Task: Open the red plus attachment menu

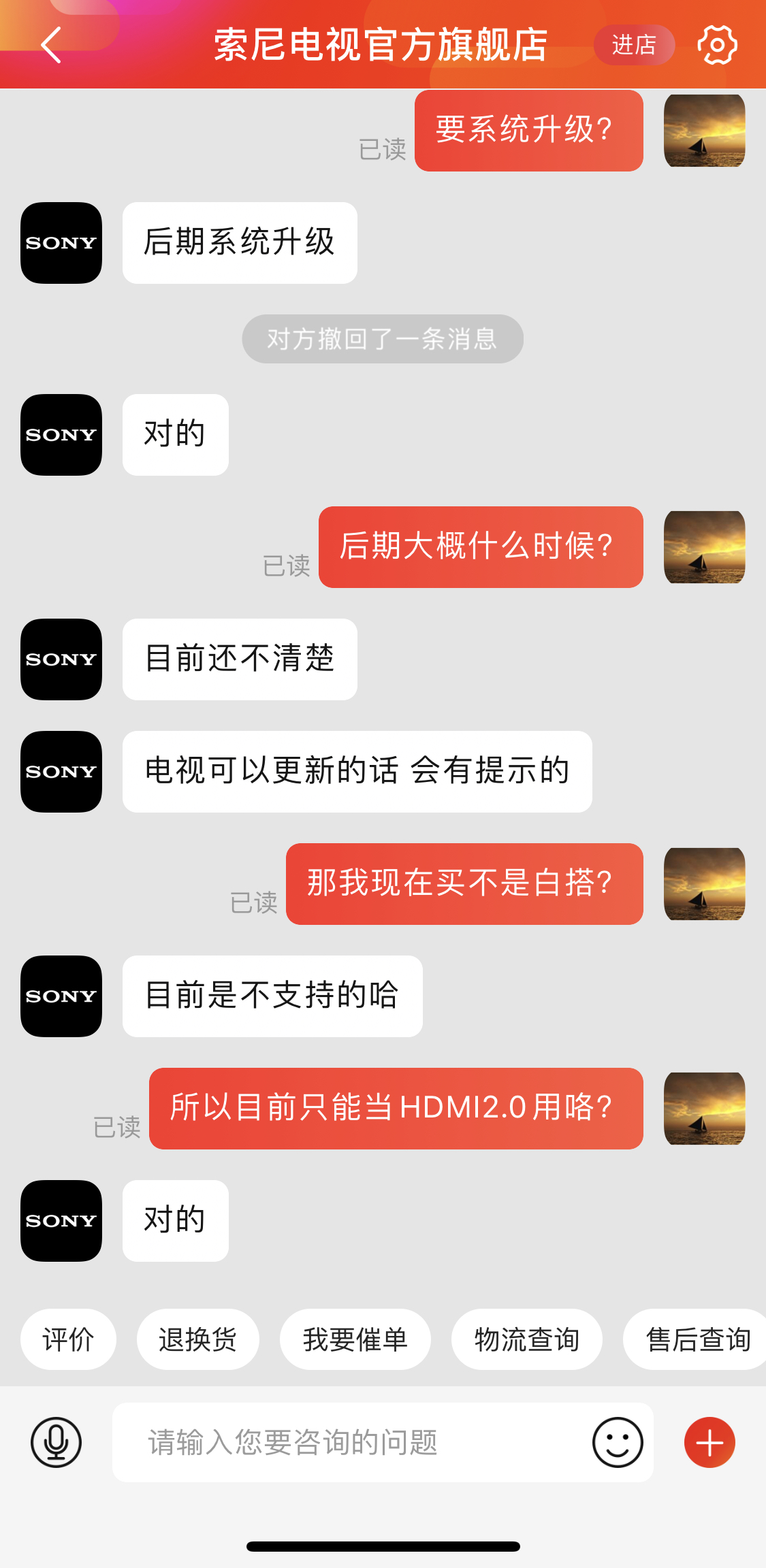Action: pos(709,1442)
